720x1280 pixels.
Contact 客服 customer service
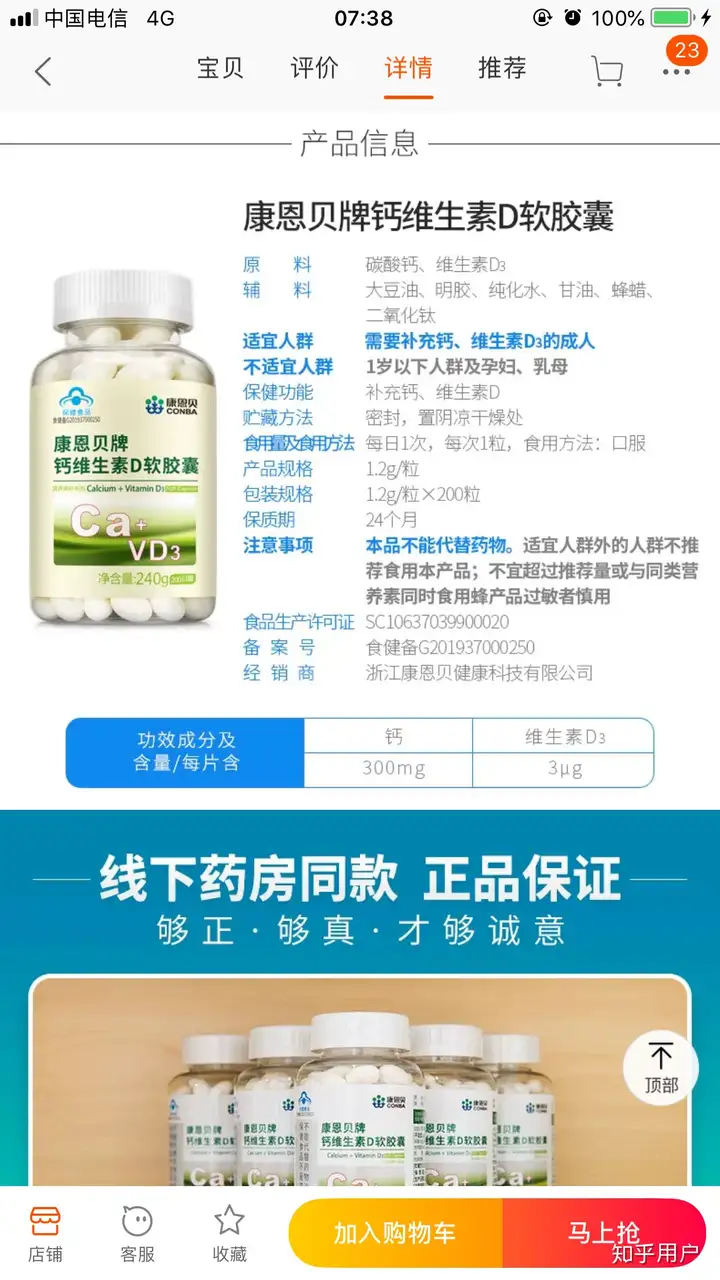[x=137, y=1234]
